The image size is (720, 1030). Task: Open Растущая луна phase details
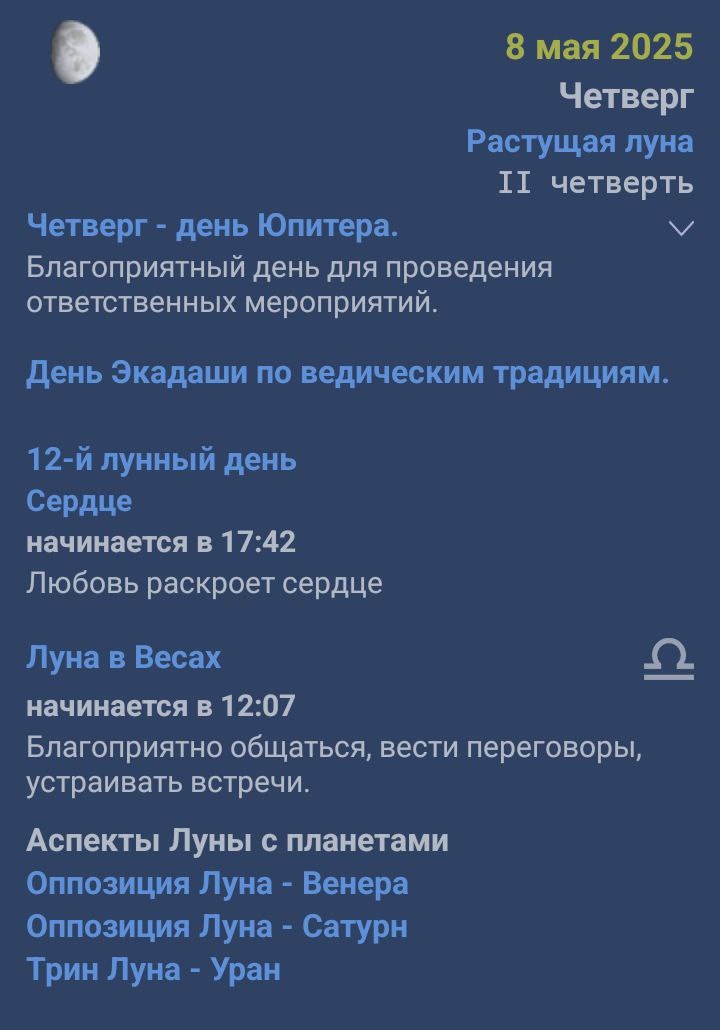580,142
